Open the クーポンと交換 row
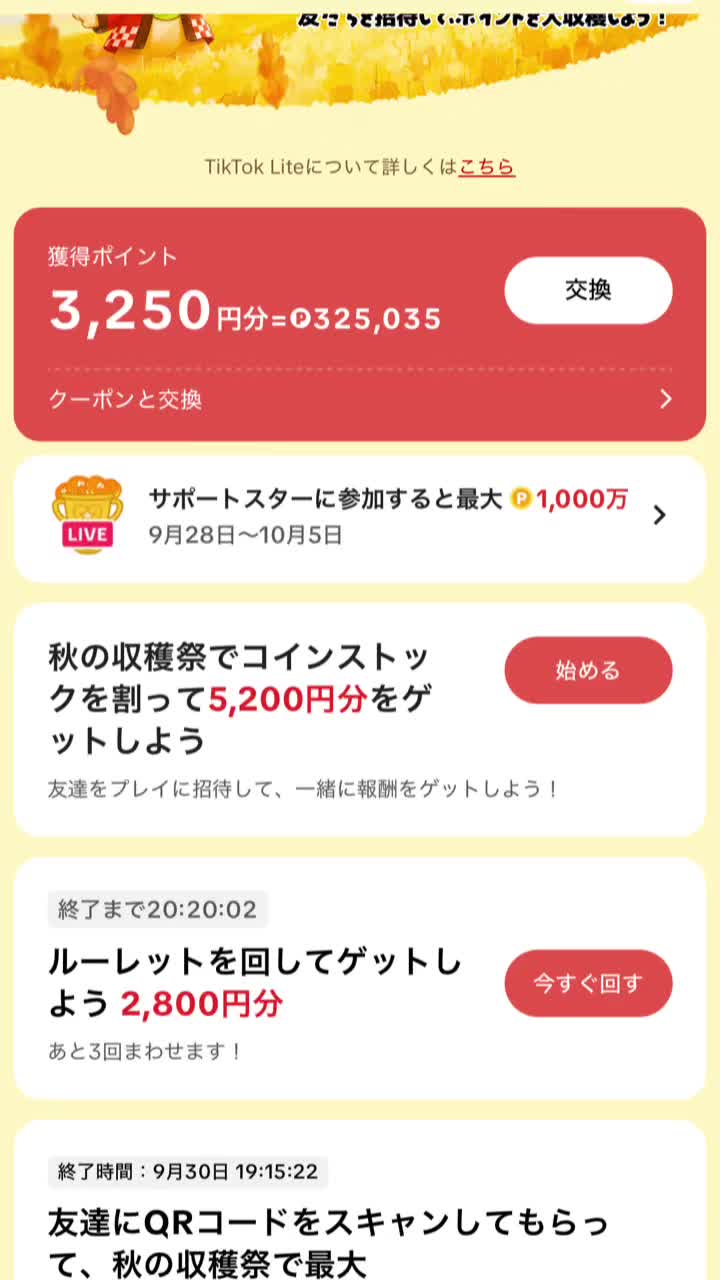This screenshot has height=1280, width=720. [x=360, y=400]
